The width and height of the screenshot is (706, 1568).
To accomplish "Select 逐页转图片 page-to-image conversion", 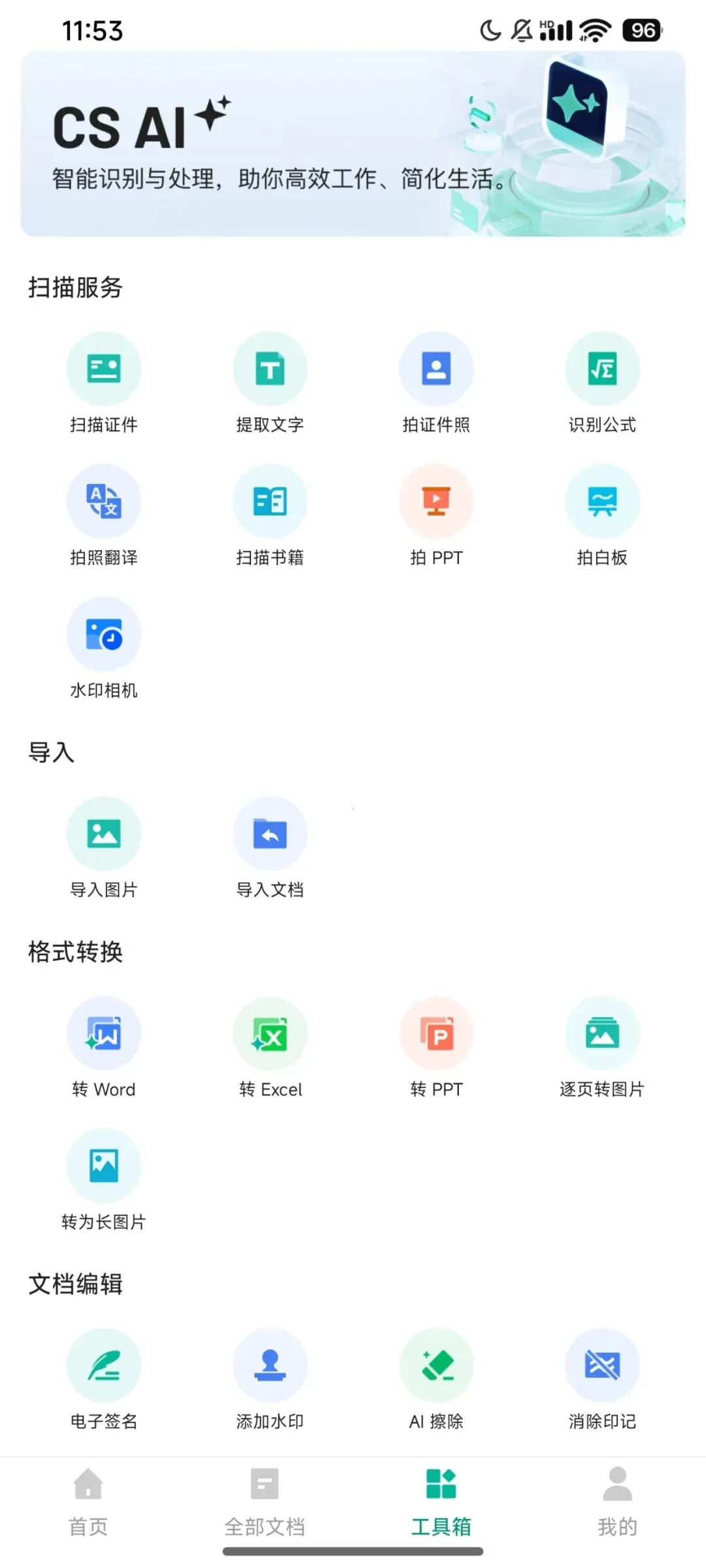I will [x=602, y=1048].
